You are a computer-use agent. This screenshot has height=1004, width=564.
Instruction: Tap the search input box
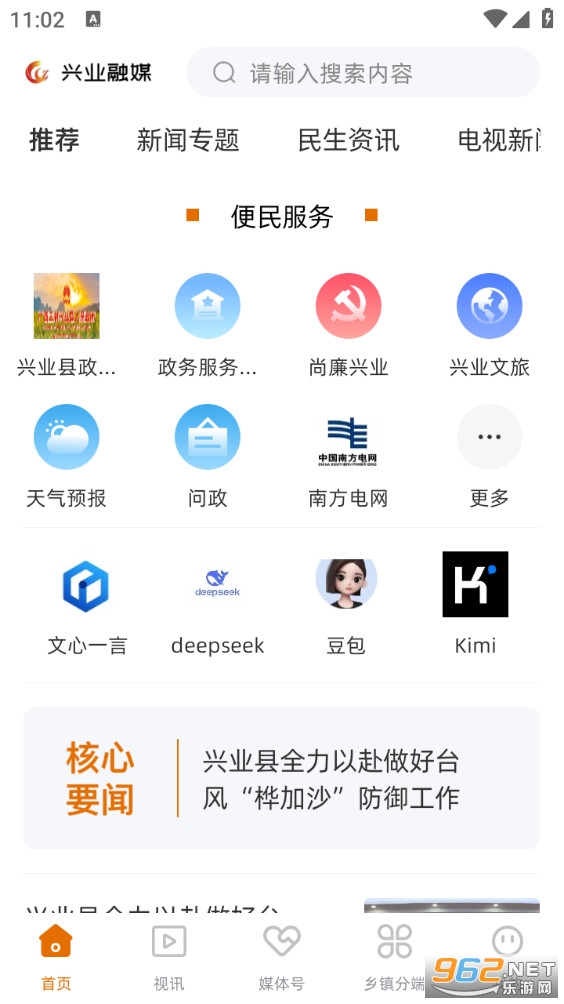(x=363, y=72)
